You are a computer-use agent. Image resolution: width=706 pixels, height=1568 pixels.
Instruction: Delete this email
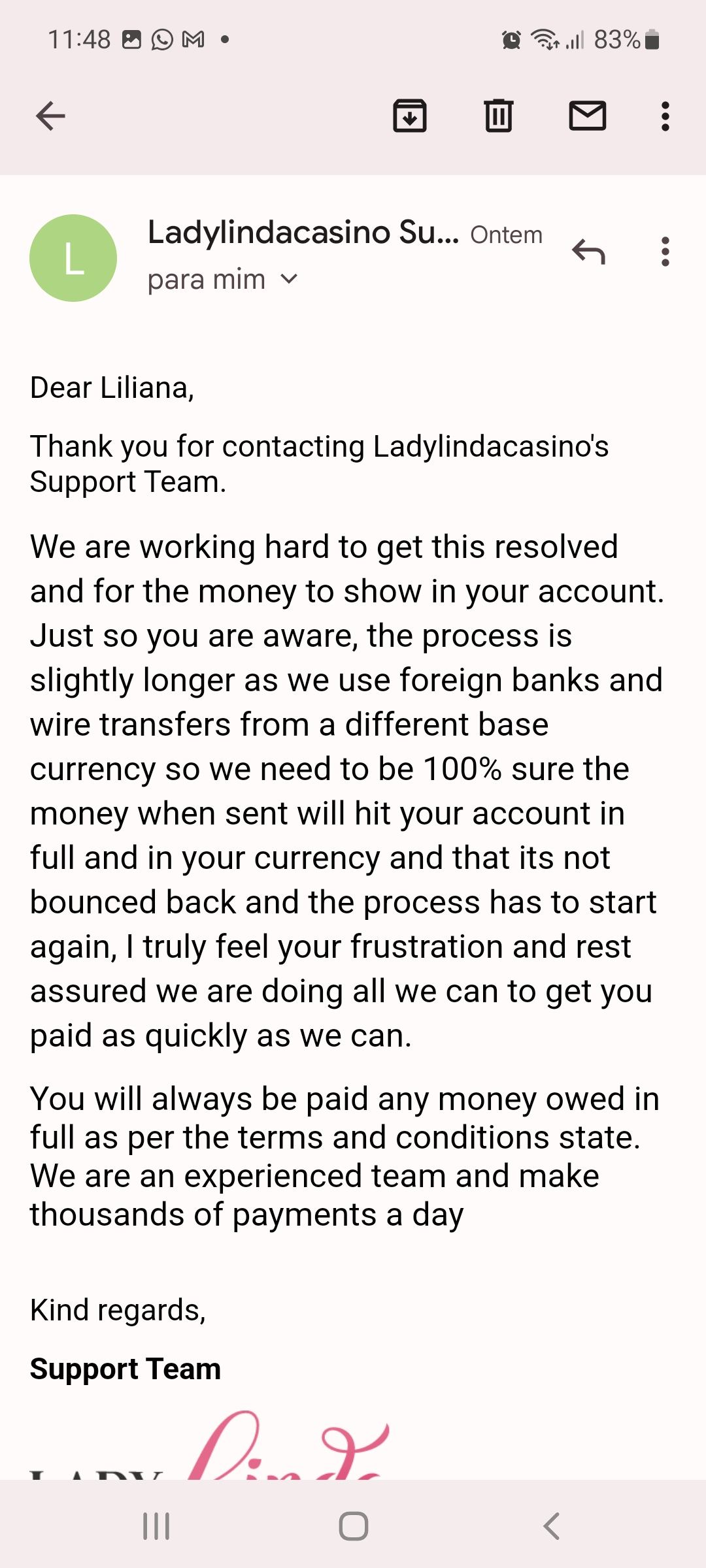(498, 116)
